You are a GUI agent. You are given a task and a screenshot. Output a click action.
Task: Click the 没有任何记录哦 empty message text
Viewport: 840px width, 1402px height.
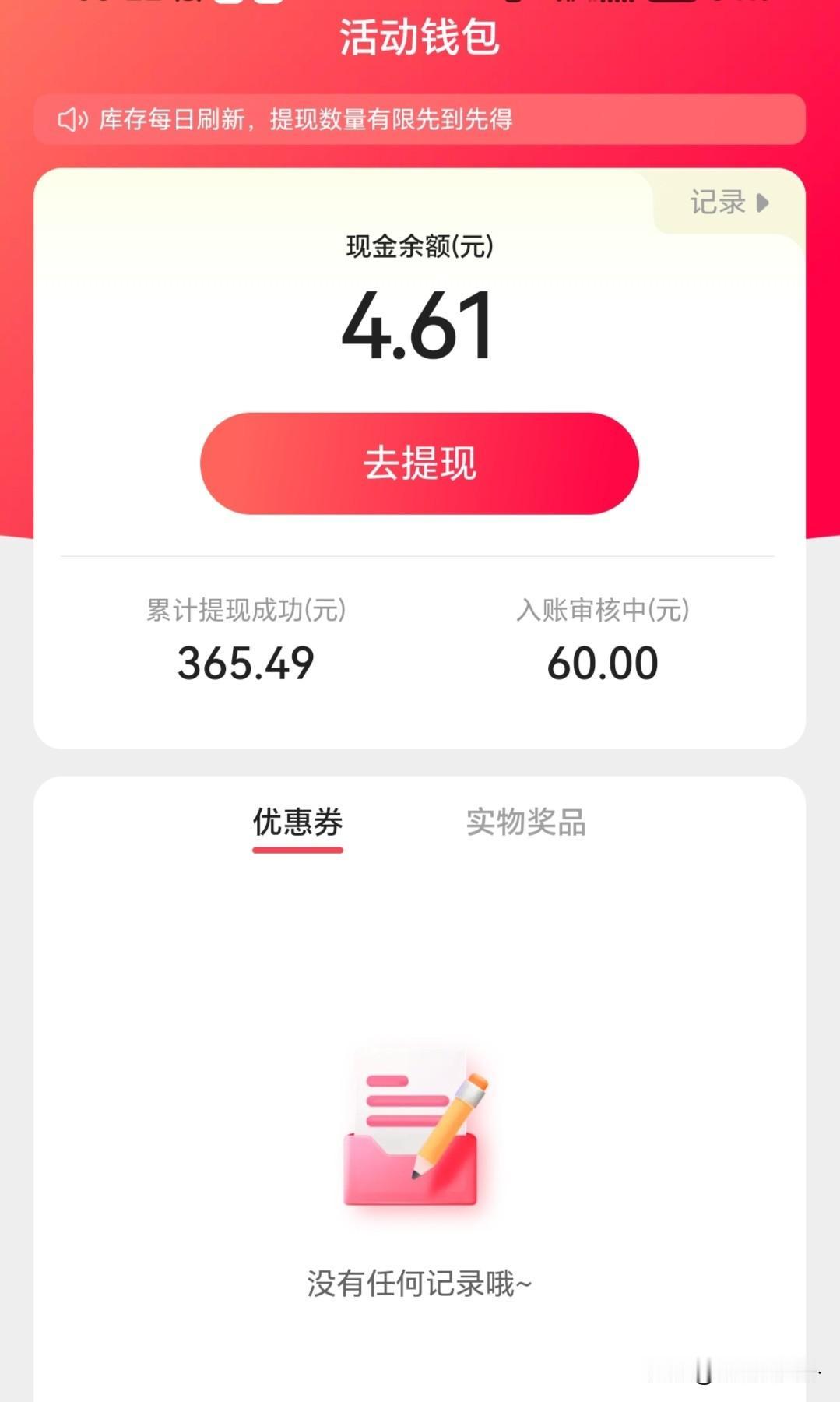(420, 1280)
